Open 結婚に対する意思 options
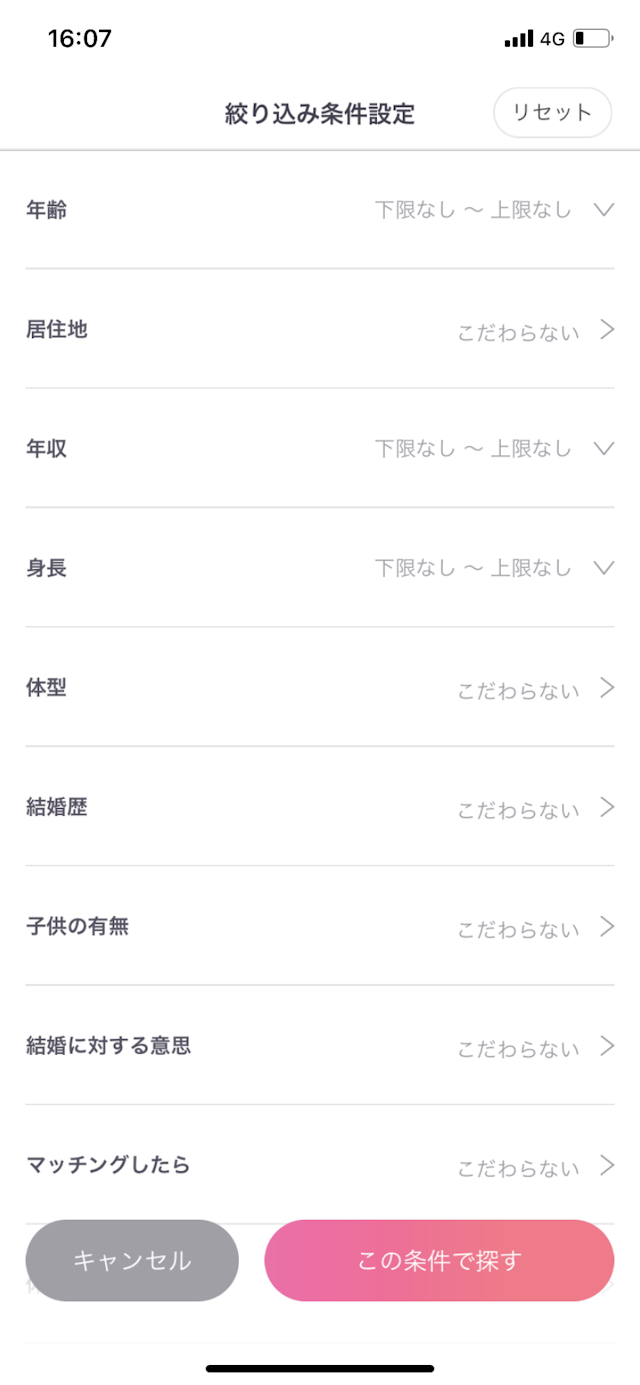 click(x=320, y=1046)
